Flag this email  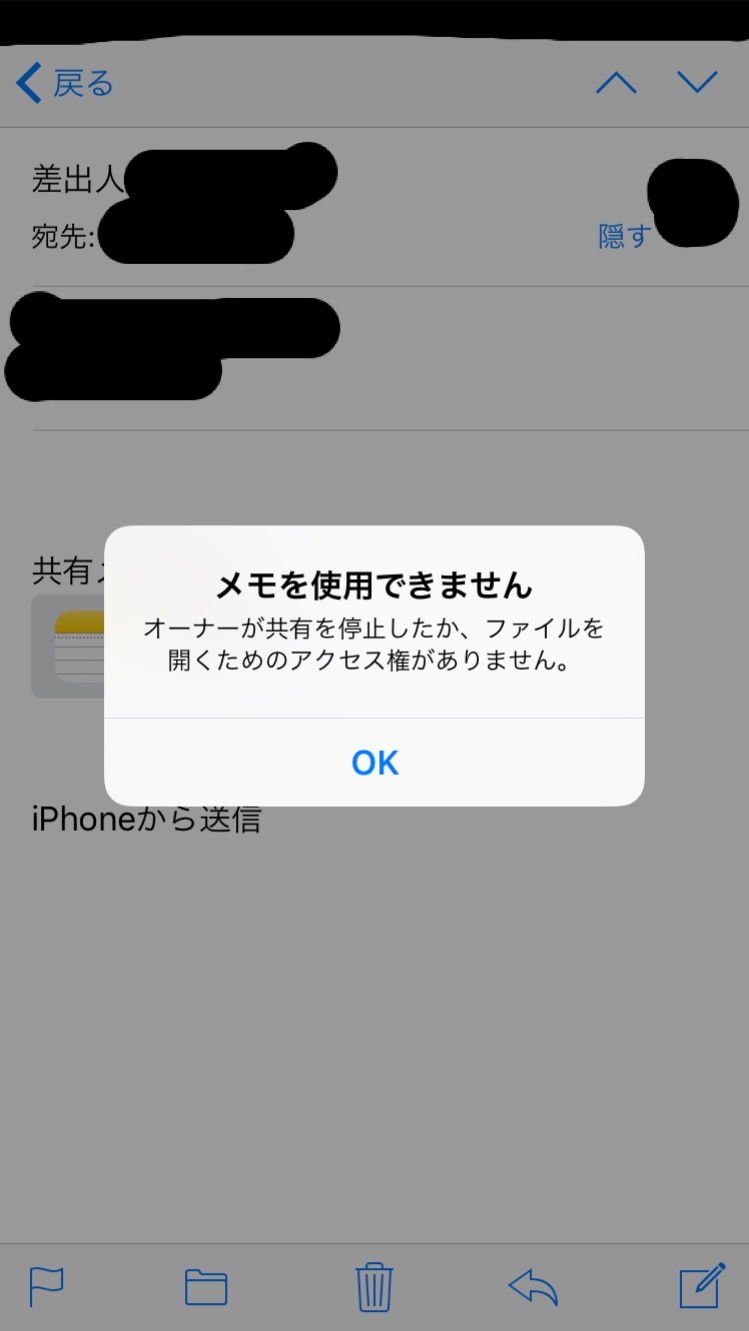(46, 1285)
